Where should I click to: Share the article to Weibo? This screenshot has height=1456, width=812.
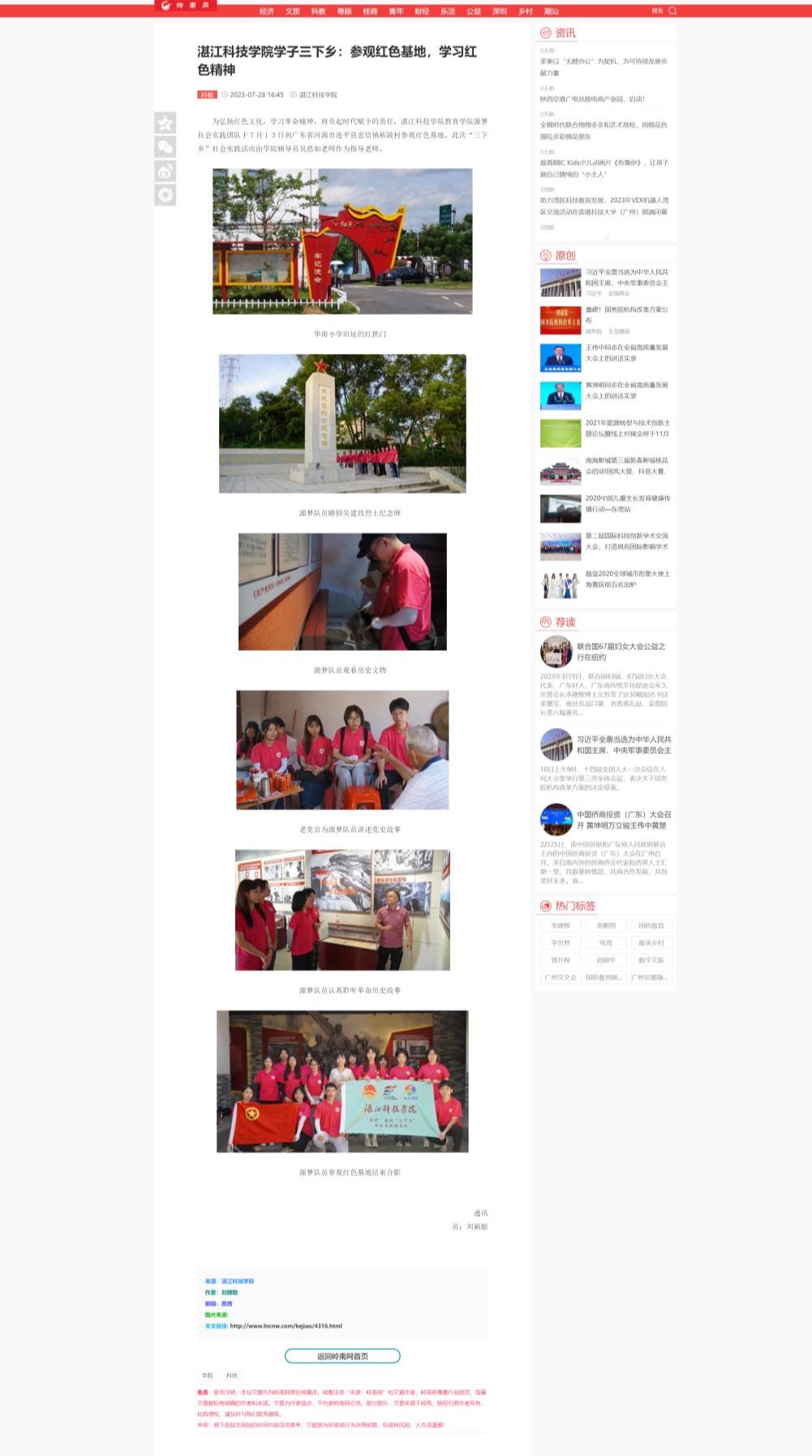[x=165, y=170]
